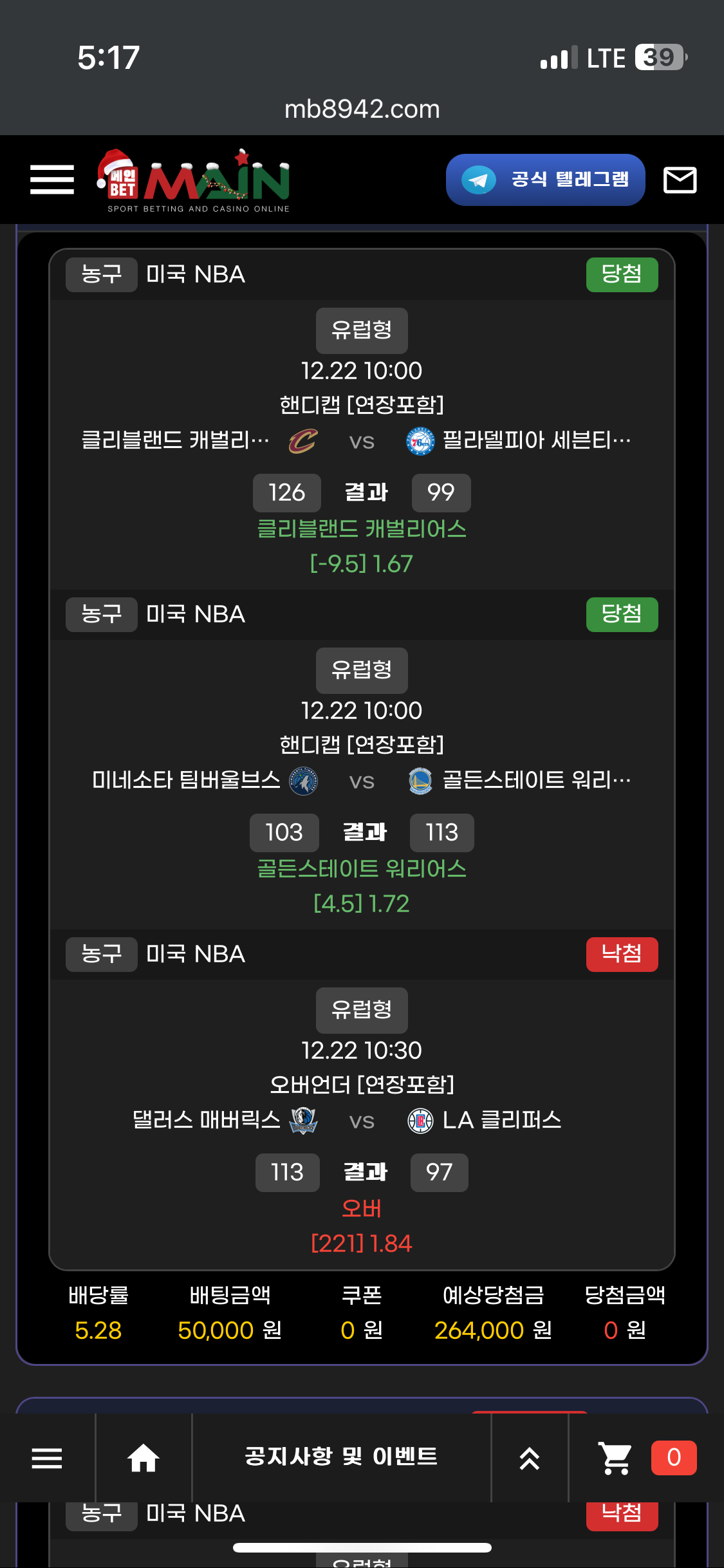Go to home from bottom bar
Image resolution: width=724 pixels, height=1568 pixels.
pyautogui.click(x=144, y=1458)
